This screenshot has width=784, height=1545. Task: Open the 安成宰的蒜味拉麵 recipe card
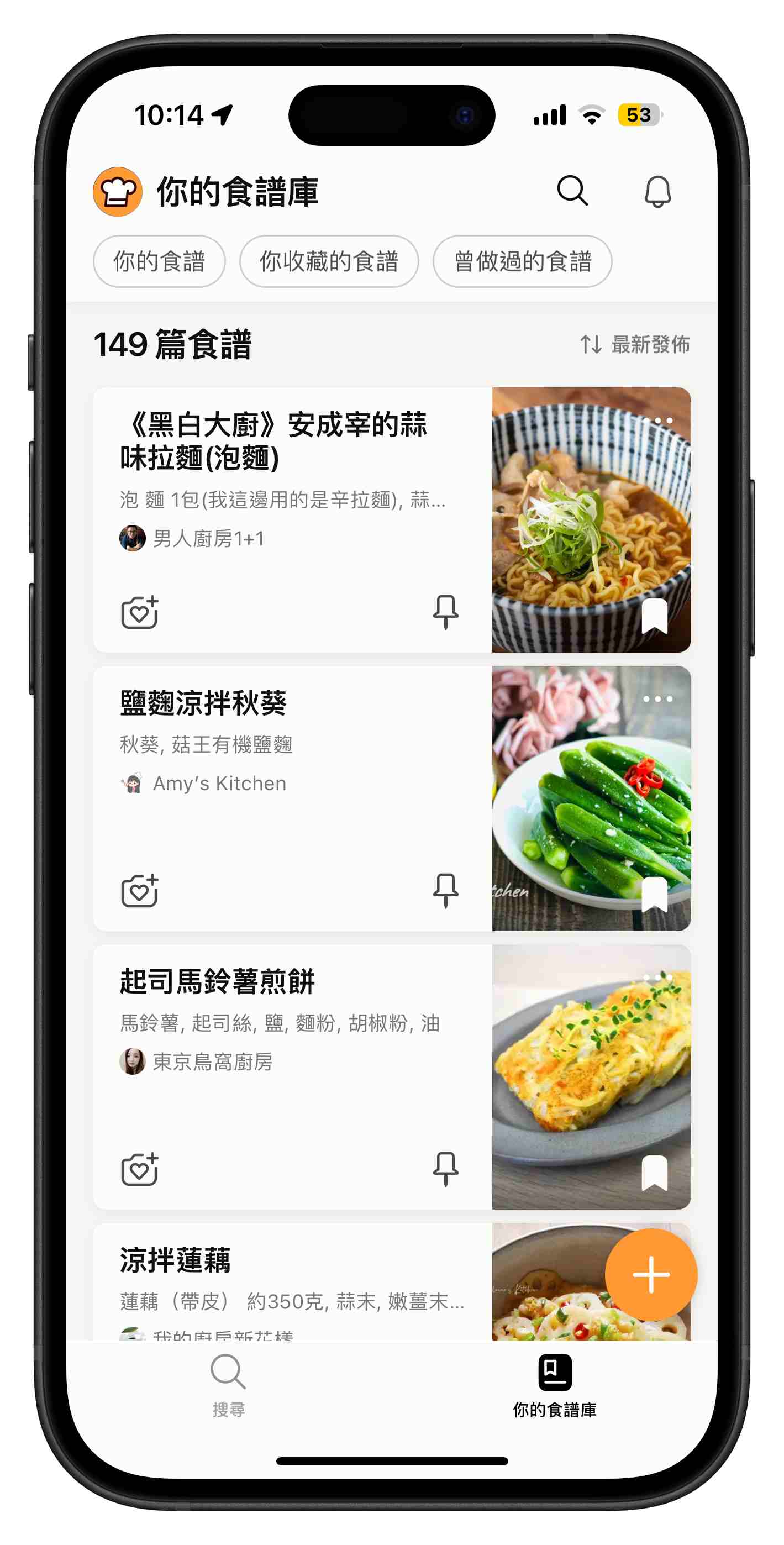(392, 520)
